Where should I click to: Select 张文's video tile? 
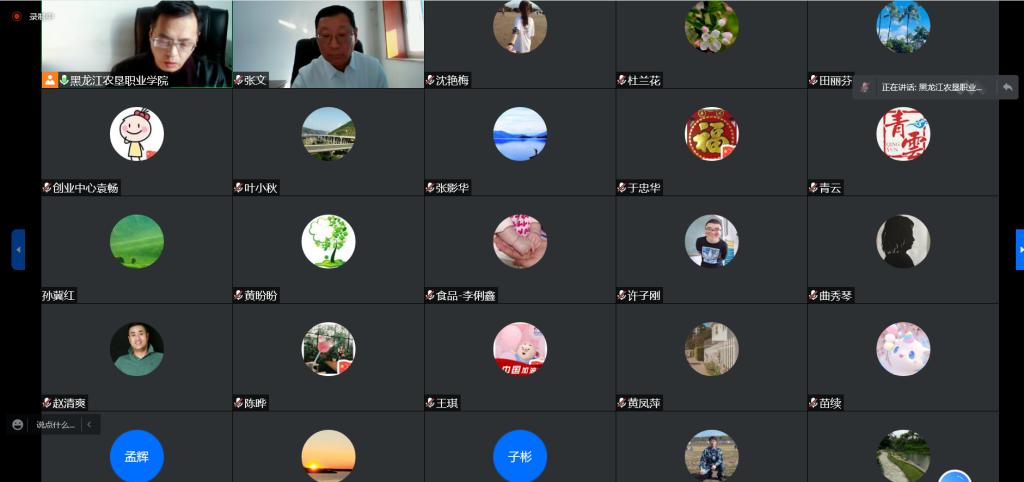point(327,40)
